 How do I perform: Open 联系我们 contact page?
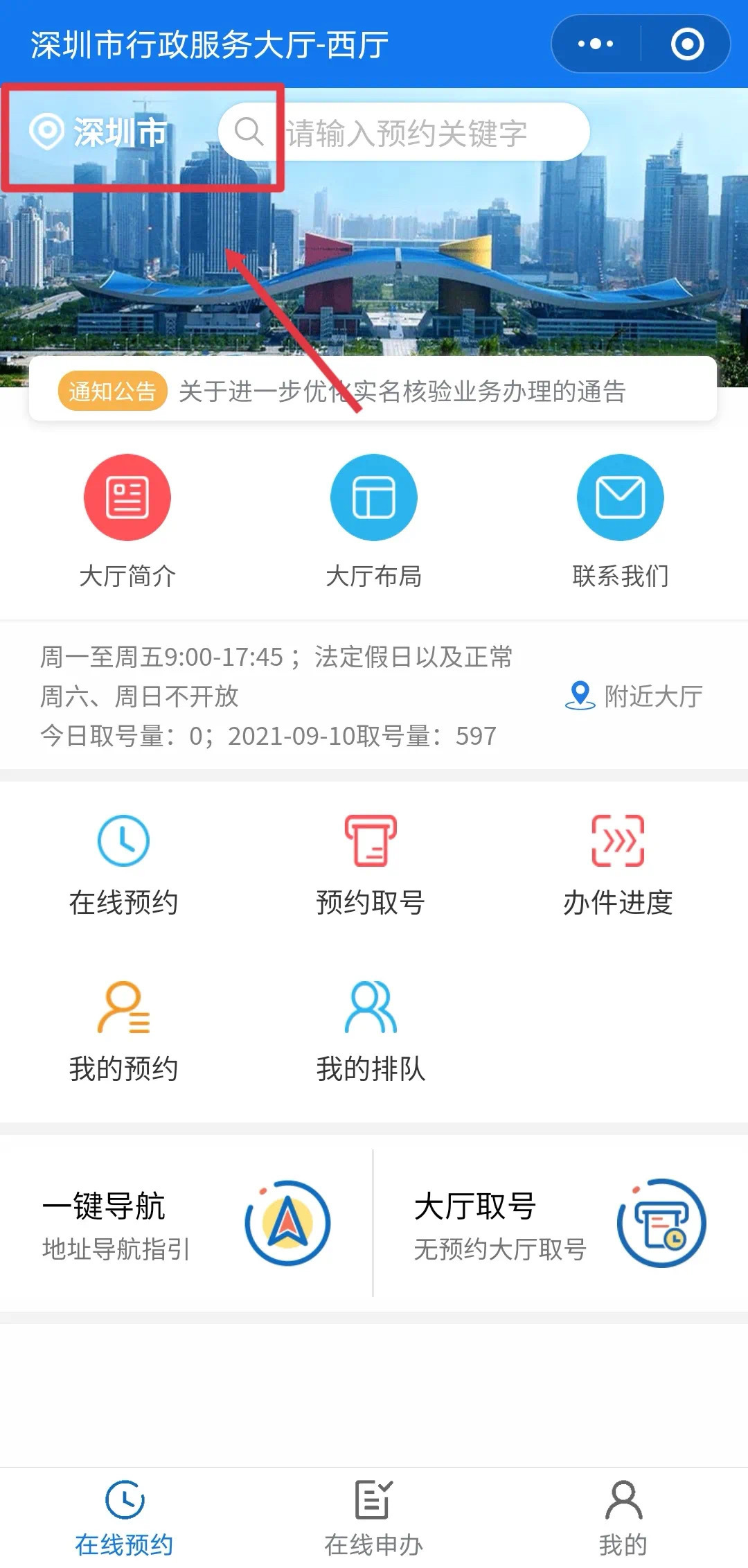click(620, 521)
